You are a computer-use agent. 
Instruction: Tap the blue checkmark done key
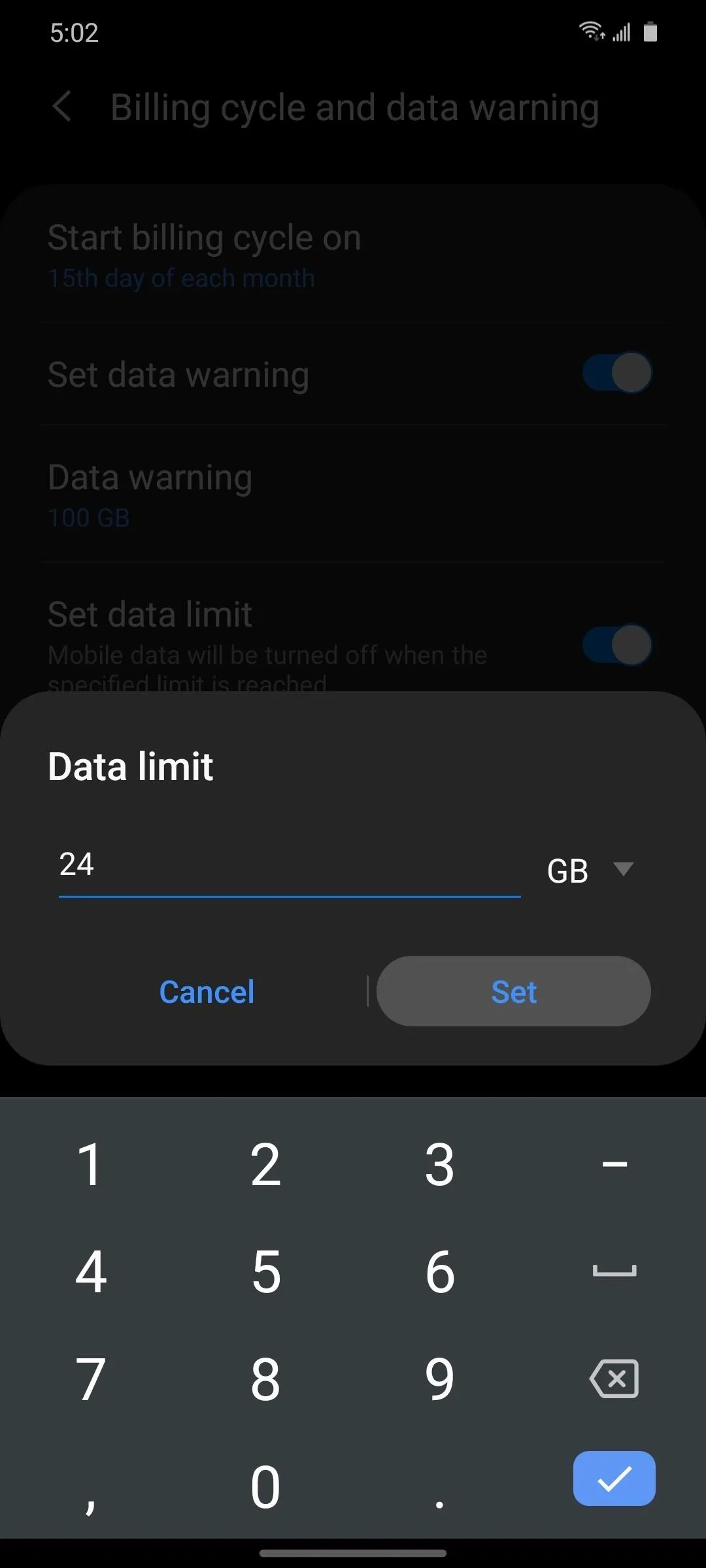click(x=614, y=1478)
